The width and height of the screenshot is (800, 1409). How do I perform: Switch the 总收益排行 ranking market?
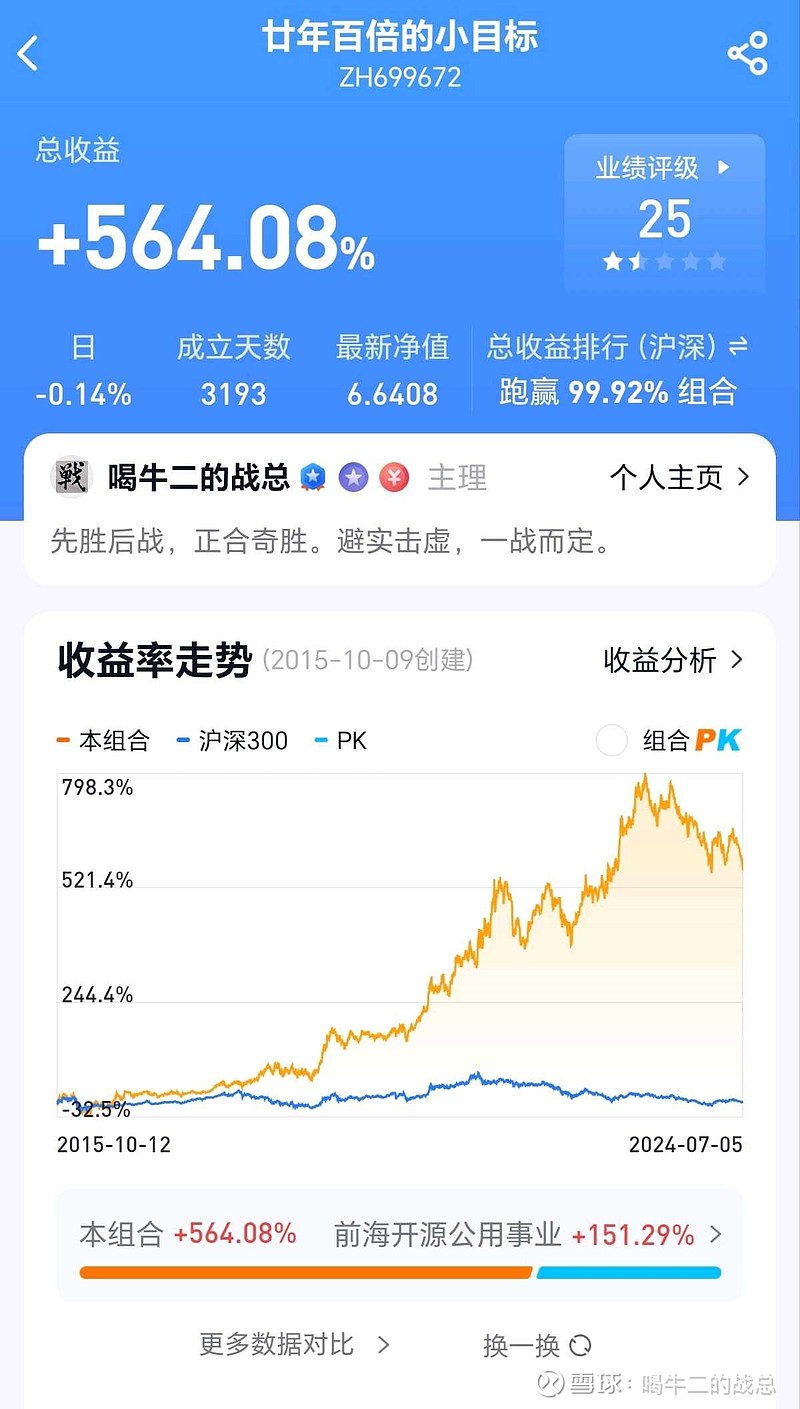coord(738,347)
